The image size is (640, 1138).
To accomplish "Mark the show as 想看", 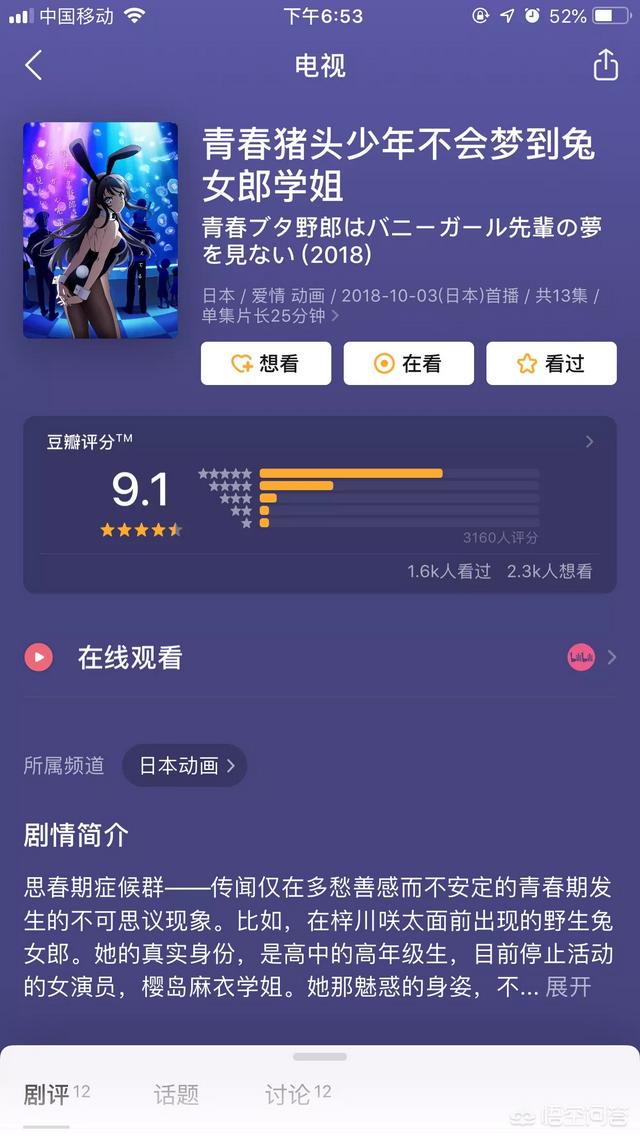I will (266, 364).
